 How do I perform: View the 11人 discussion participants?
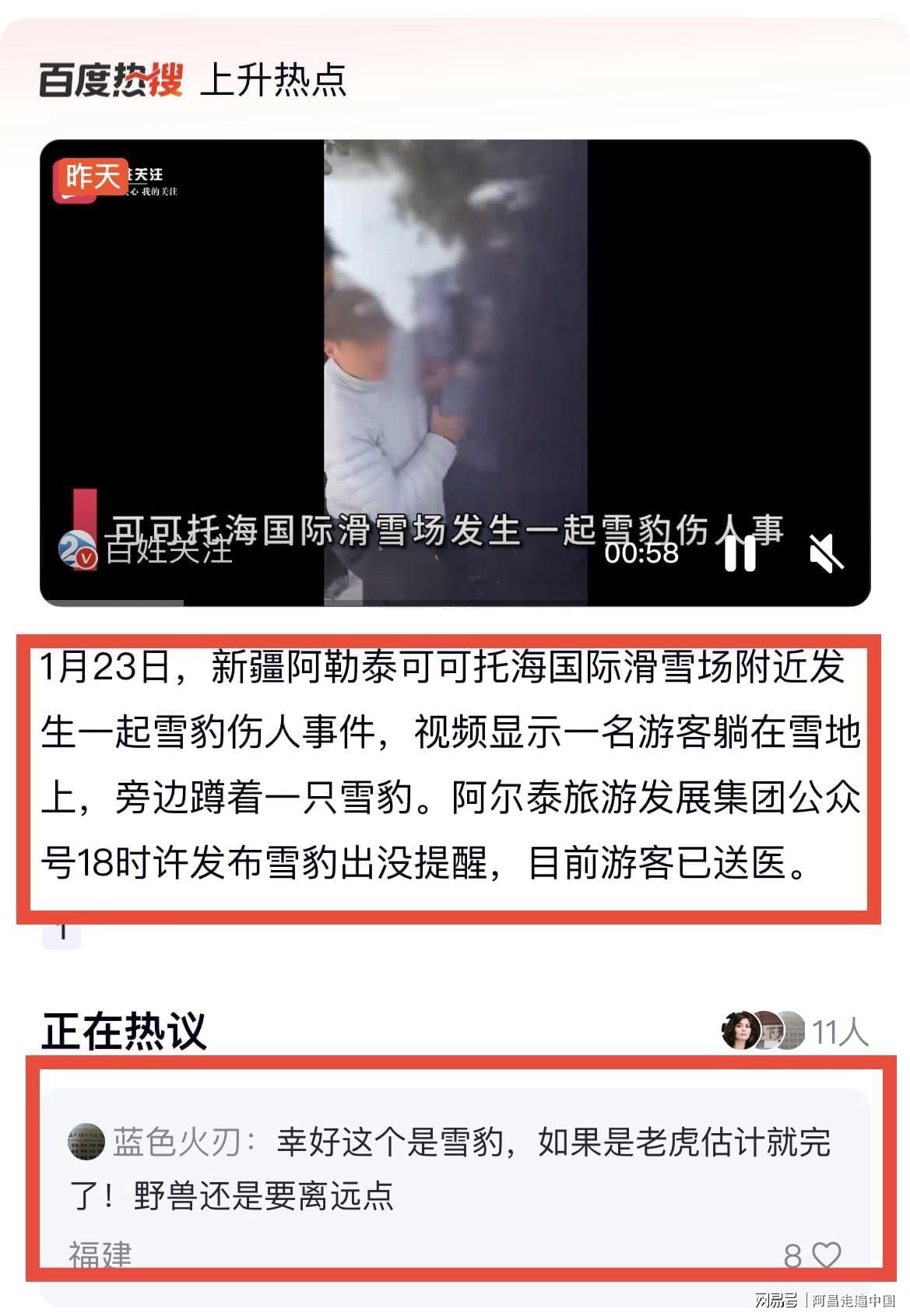point(796,1032)
